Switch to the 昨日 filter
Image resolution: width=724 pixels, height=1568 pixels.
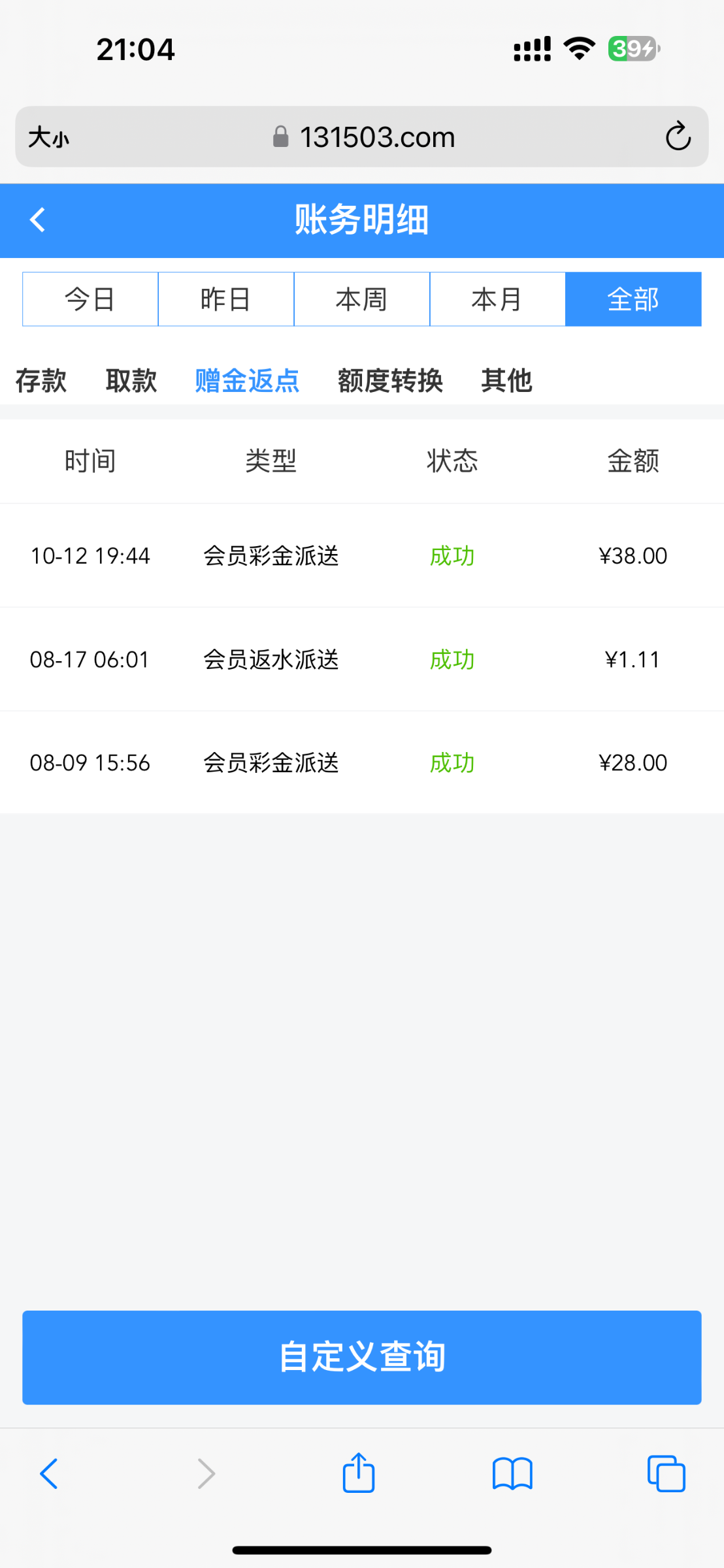226,299
